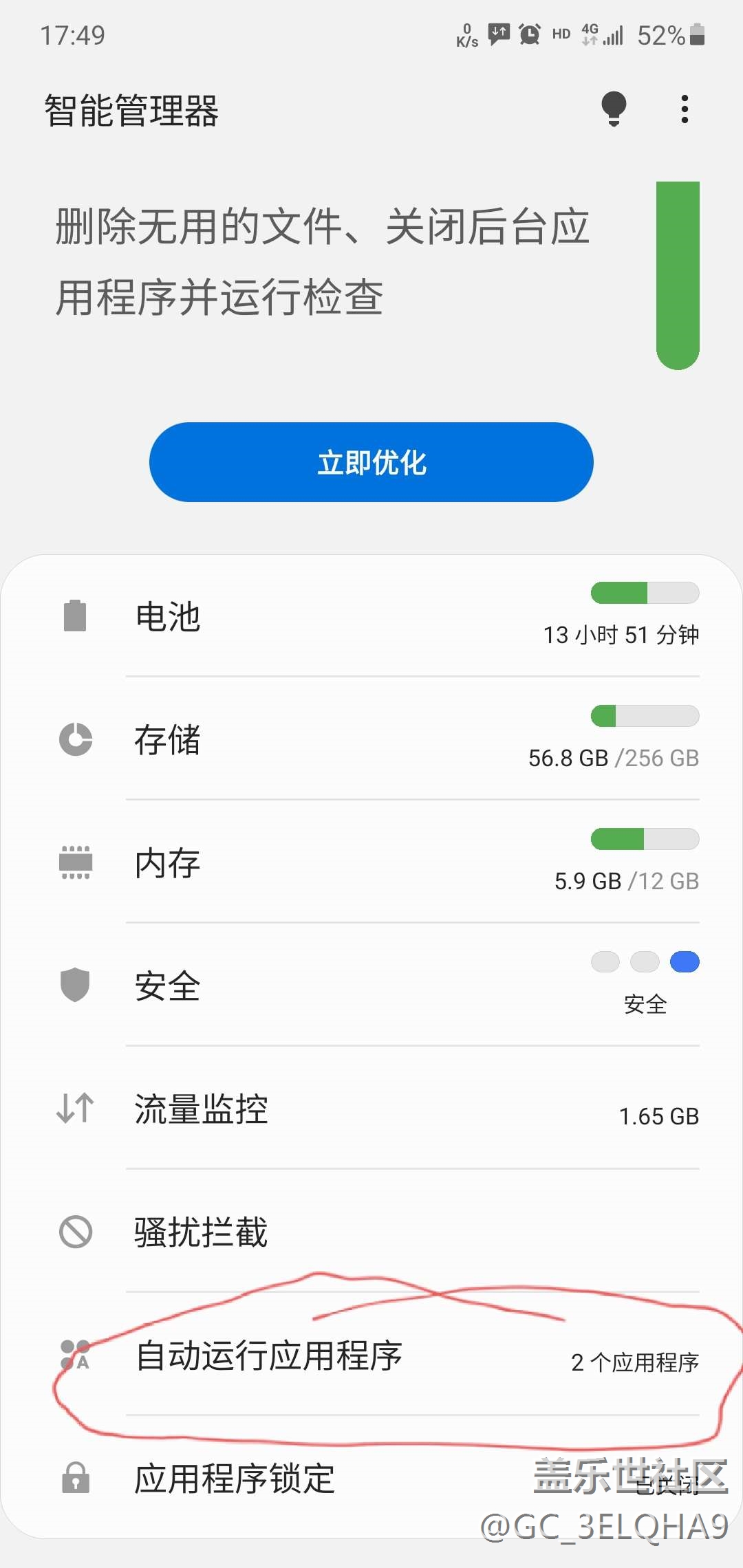The width and height of the screenshot is (743, 1568).
Task: Open 应用程序锁定 app lock
Action: [371, 1477]
